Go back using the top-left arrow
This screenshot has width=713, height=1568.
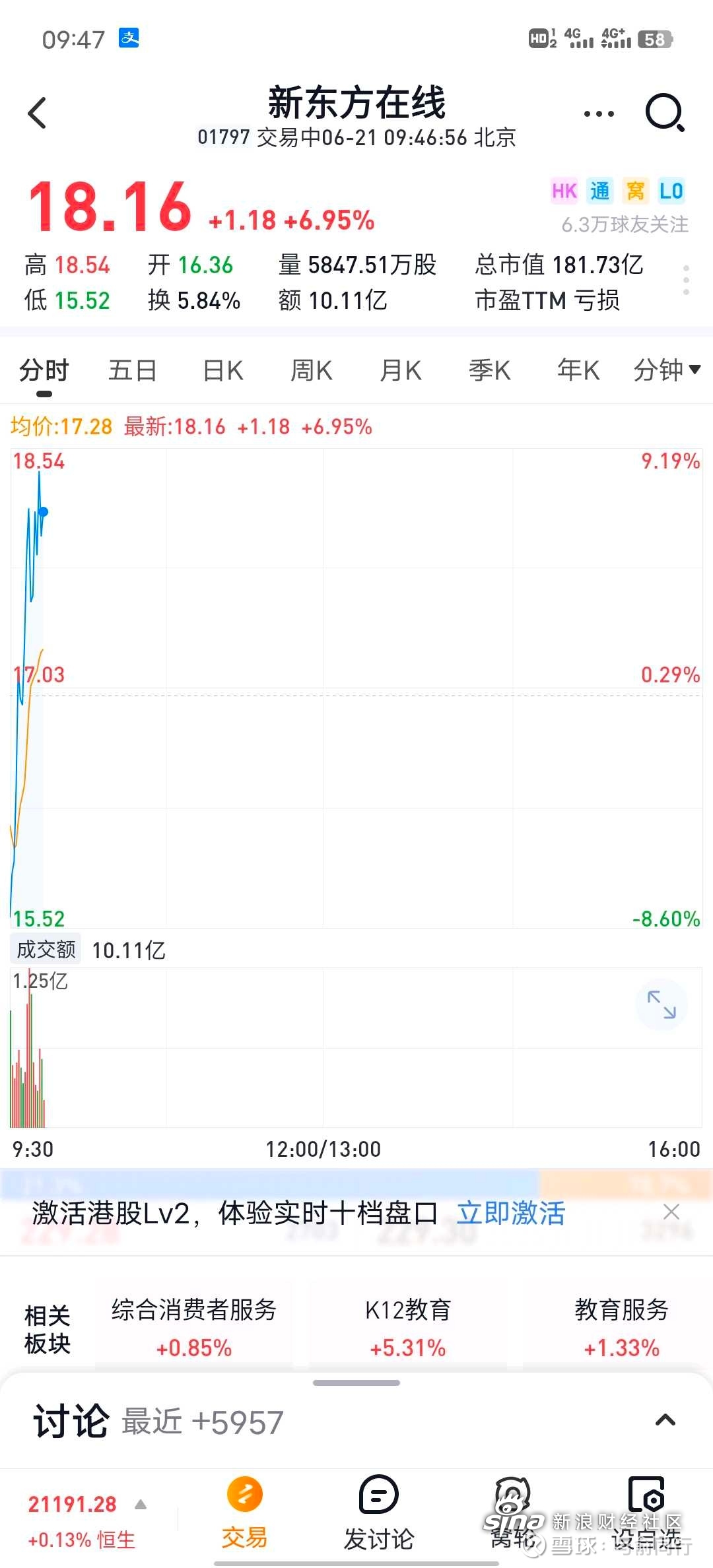tap(38, 113)
